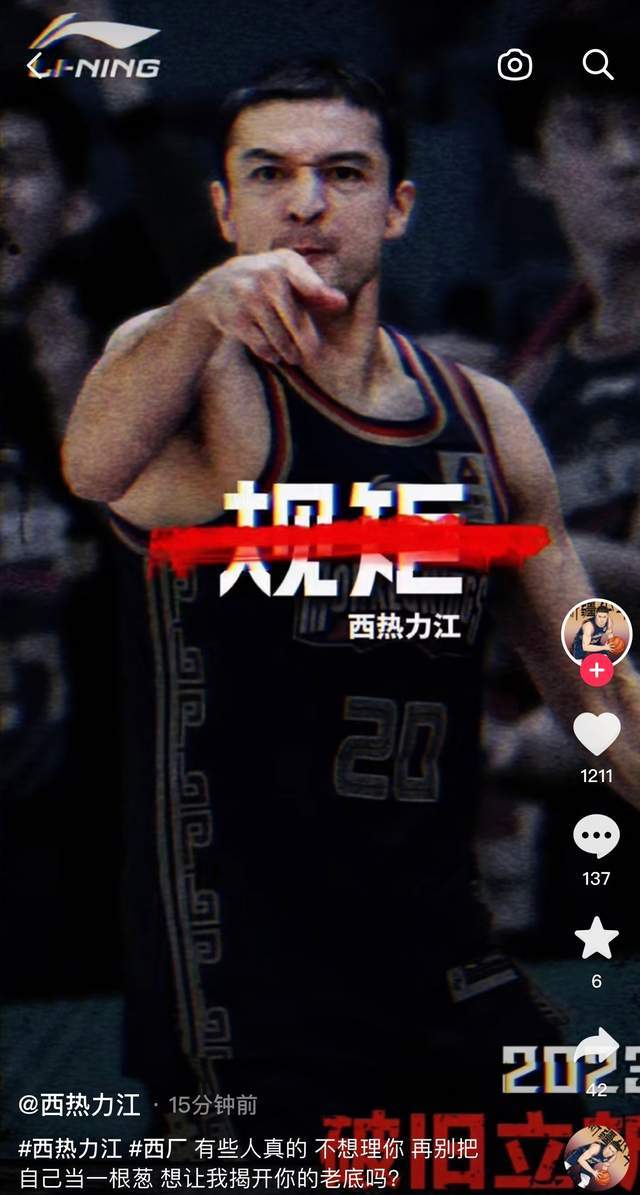640x1195 pixels.
Task: Add the video to favorites star
Action: [596, 938]
